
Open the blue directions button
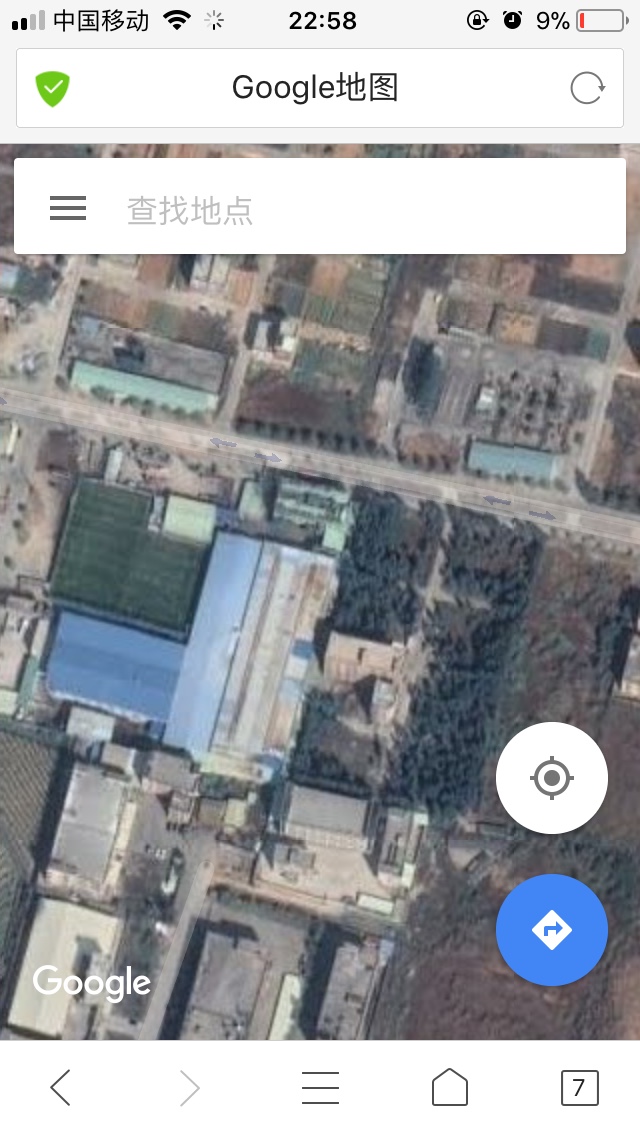[552, 930]
